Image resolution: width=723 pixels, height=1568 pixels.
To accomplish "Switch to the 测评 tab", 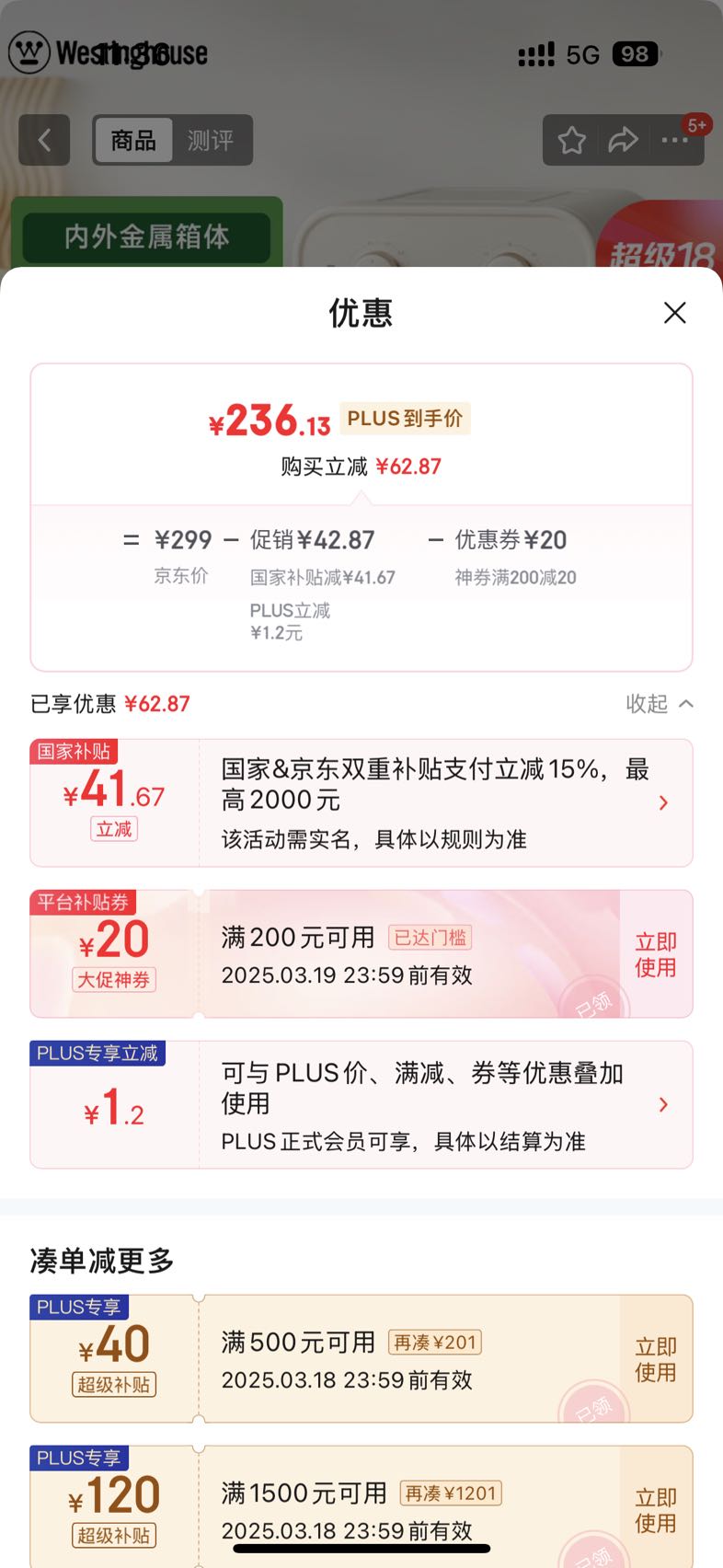I will tap(211, 140).
